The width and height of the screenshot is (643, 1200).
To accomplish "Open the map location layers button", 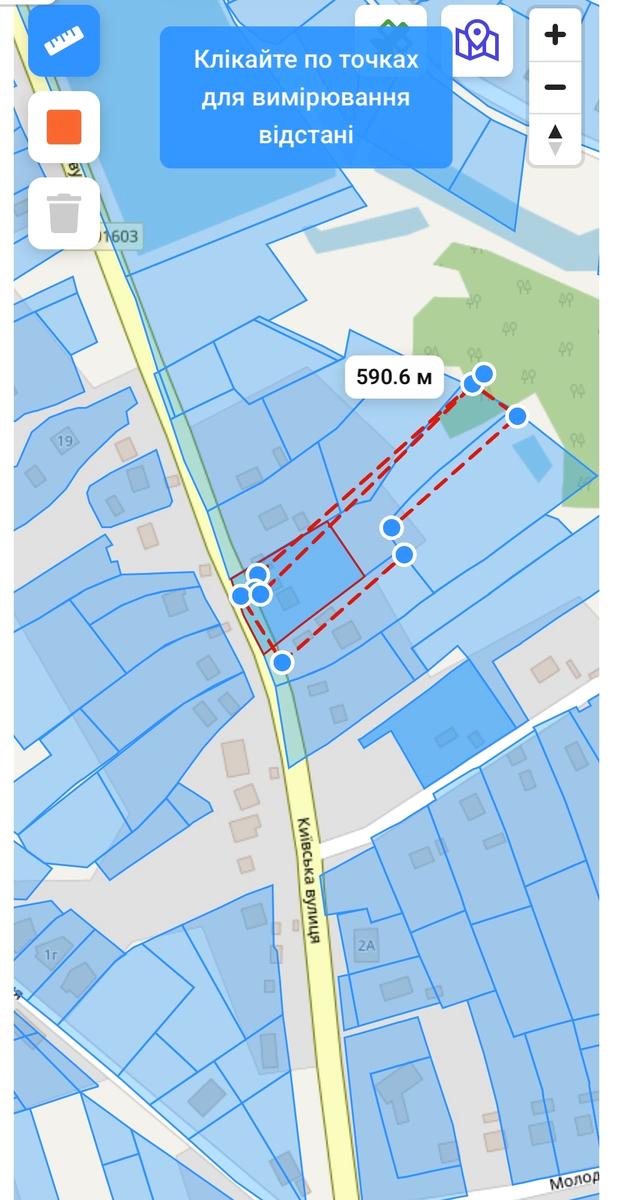I will tap(477, 41).
